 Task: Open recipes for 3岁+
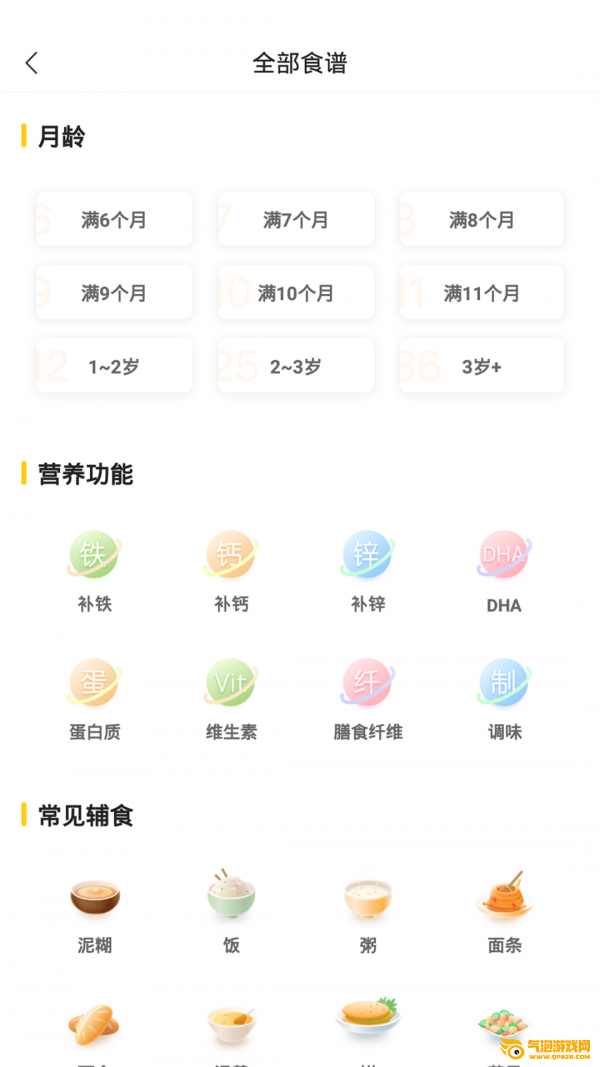[x=482, y=366]
